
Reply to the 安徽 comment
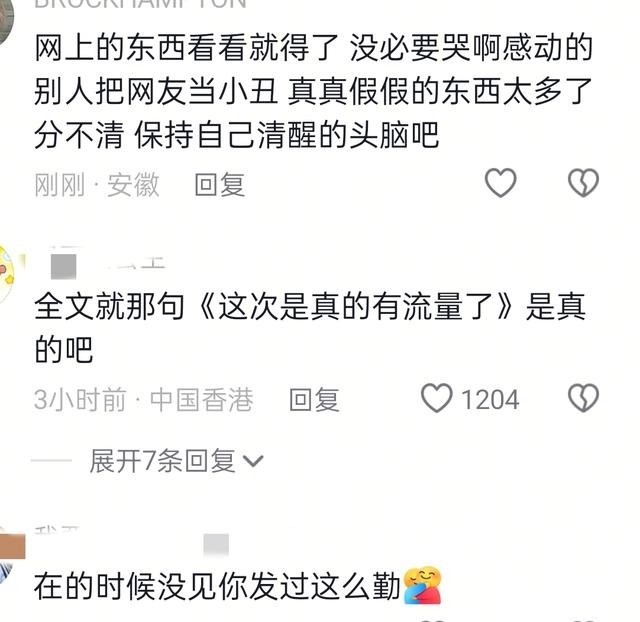(219, 184)
